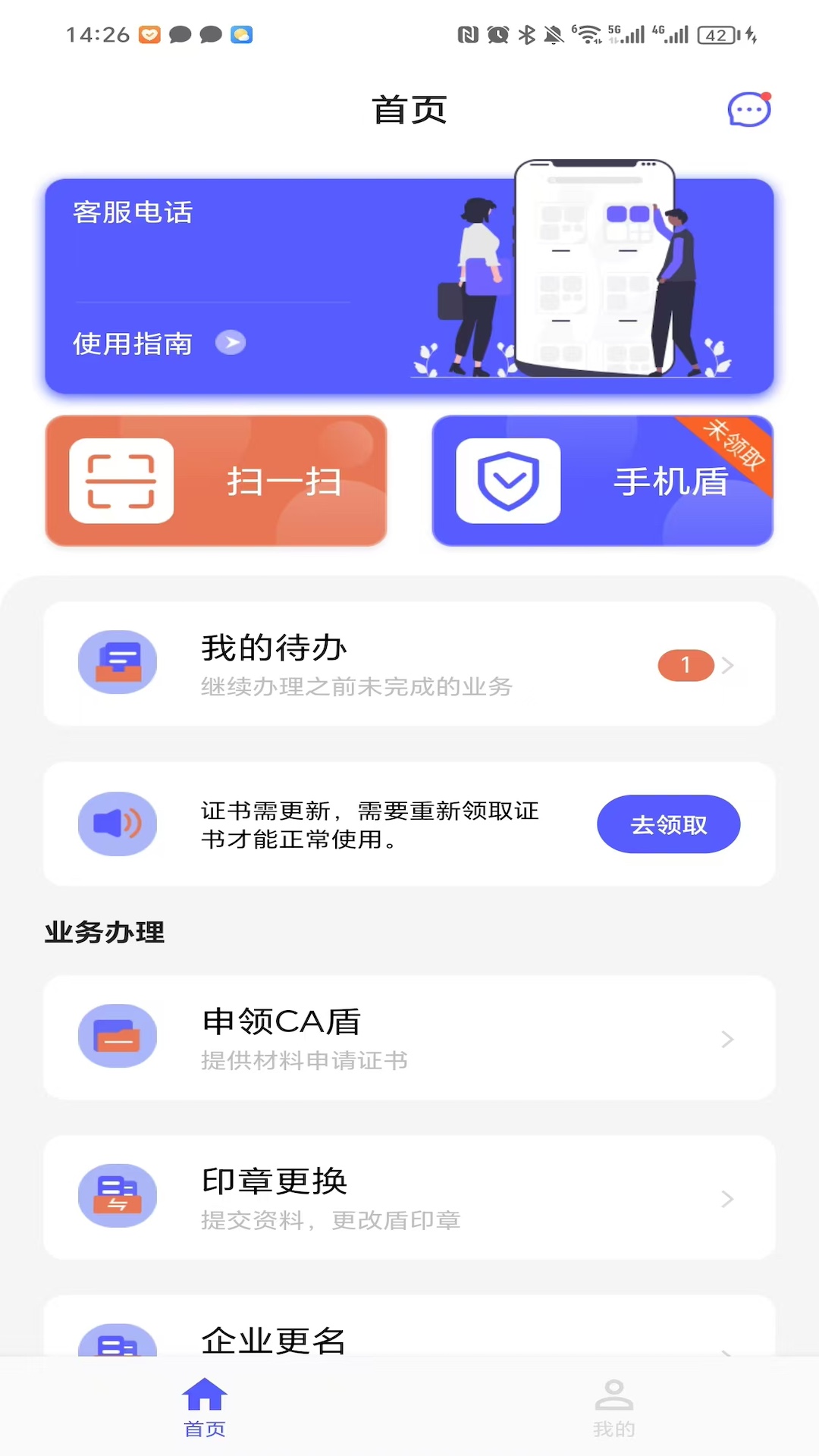
Task: Call 客服电话 customer service
Action: pyautogui.click(x=133, y=213)
